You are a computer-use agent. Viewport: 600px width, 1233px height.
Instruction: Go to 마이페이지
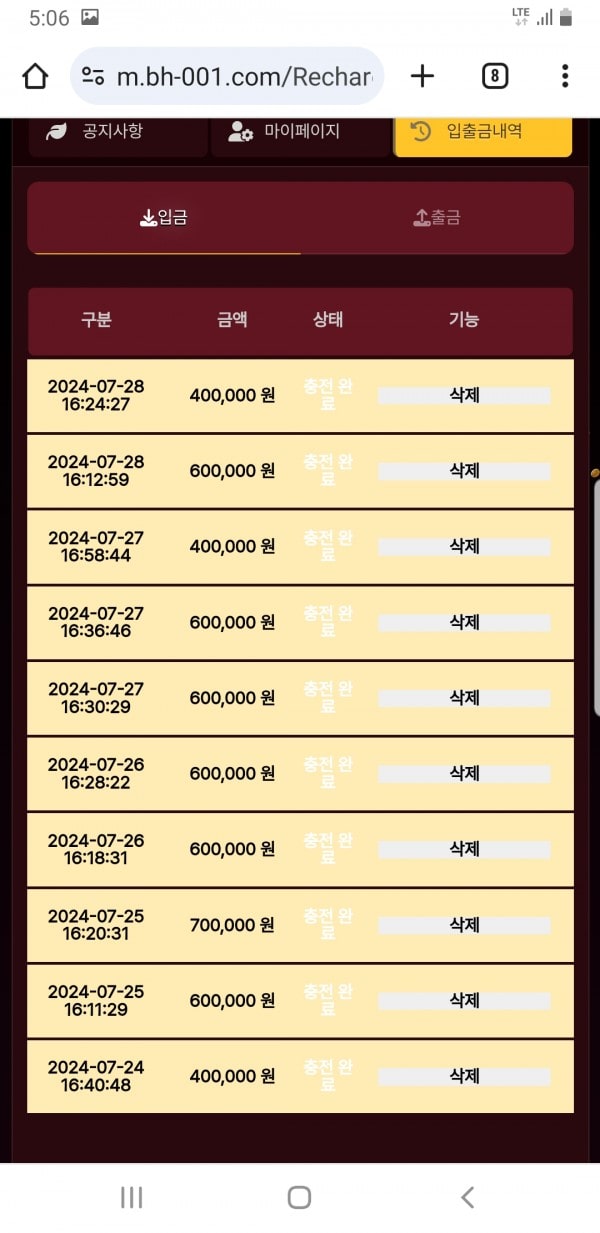300,133
